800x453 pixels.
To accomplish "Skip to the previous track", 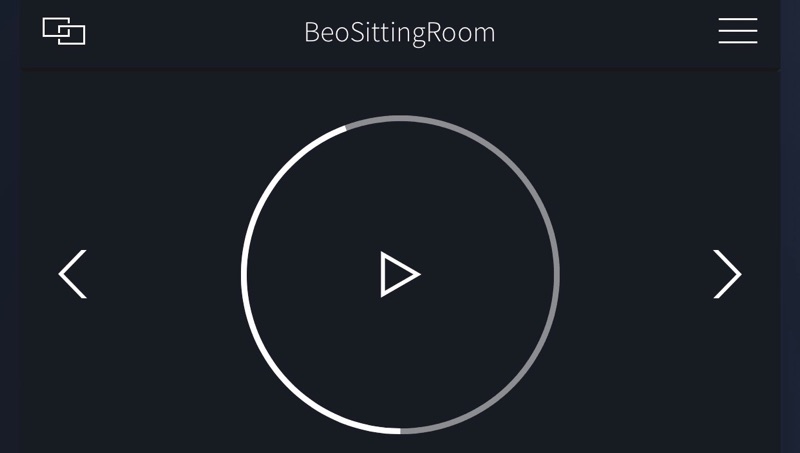I will pyautogui.click(x=73, y=274).
